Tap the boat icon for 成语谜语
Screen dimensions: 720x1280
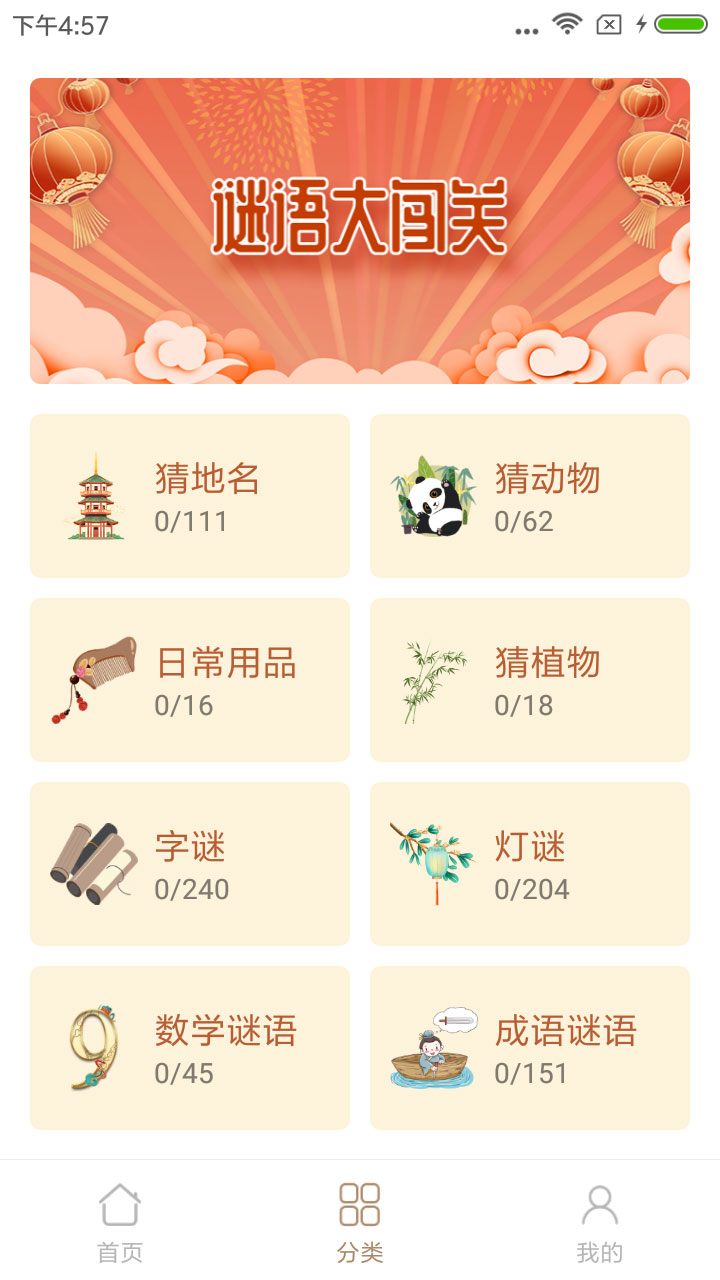(434, 1048)
